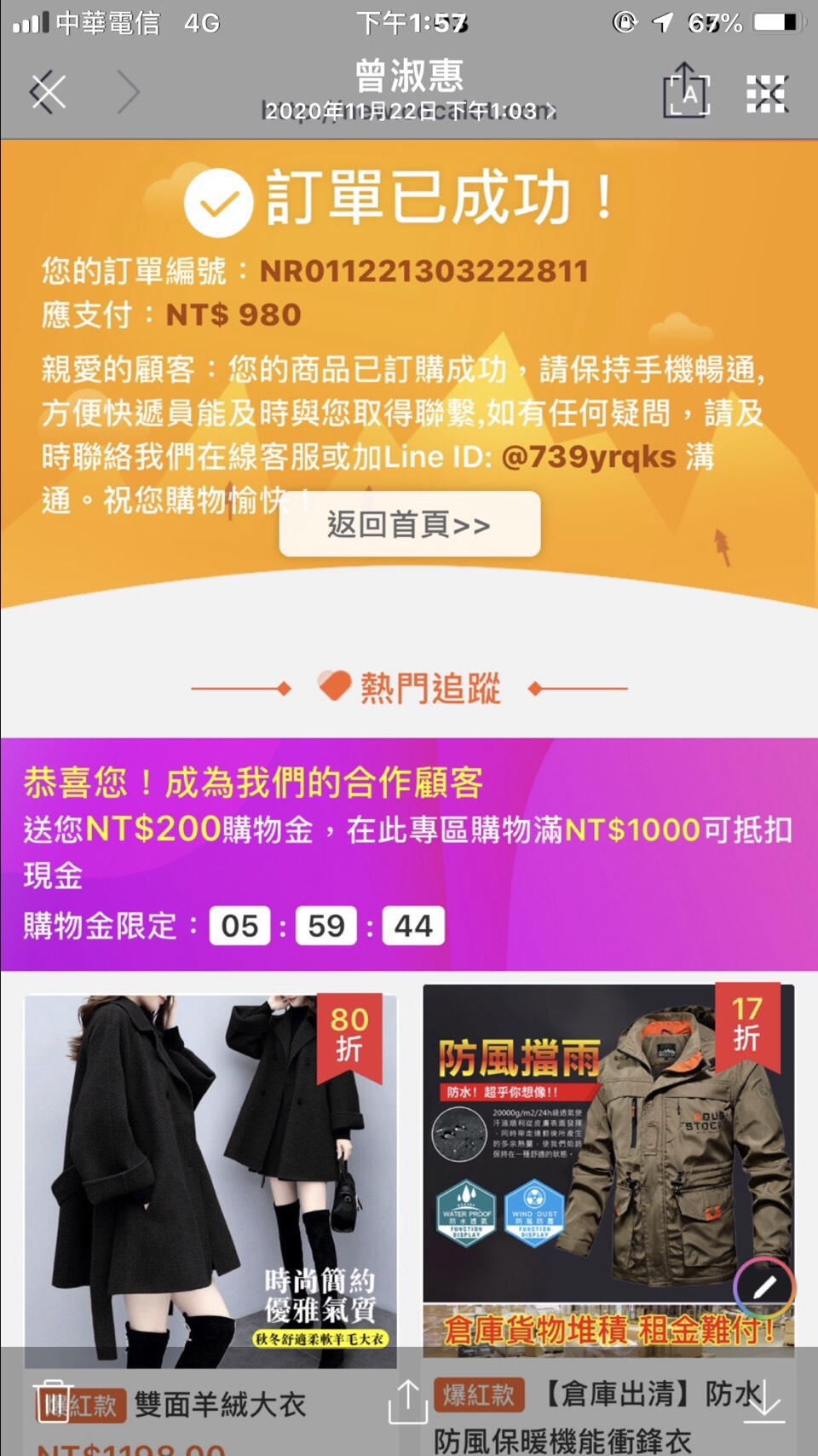Screen dimensions: 818x1456
Task: Share this image
Action: pyautogui.click(x=408, y=1401)
